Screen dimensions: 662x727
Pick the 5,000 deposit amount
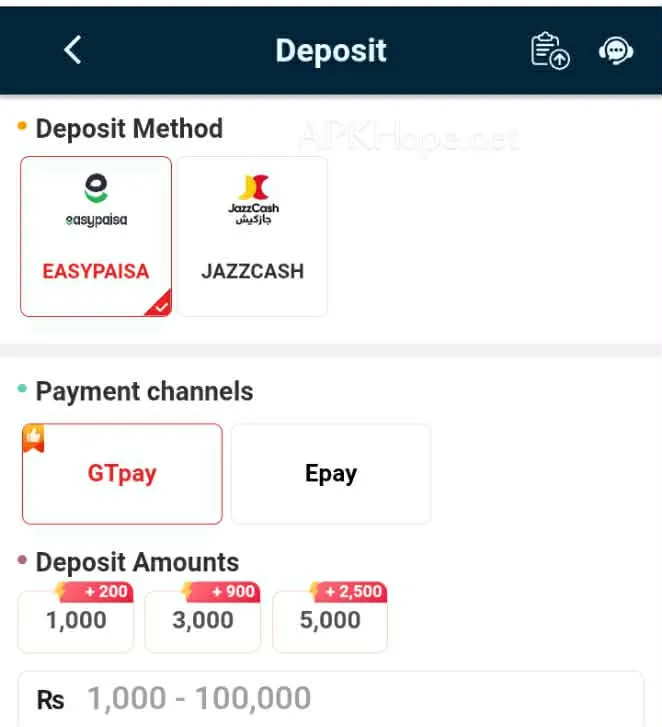[x=330, y=620]
